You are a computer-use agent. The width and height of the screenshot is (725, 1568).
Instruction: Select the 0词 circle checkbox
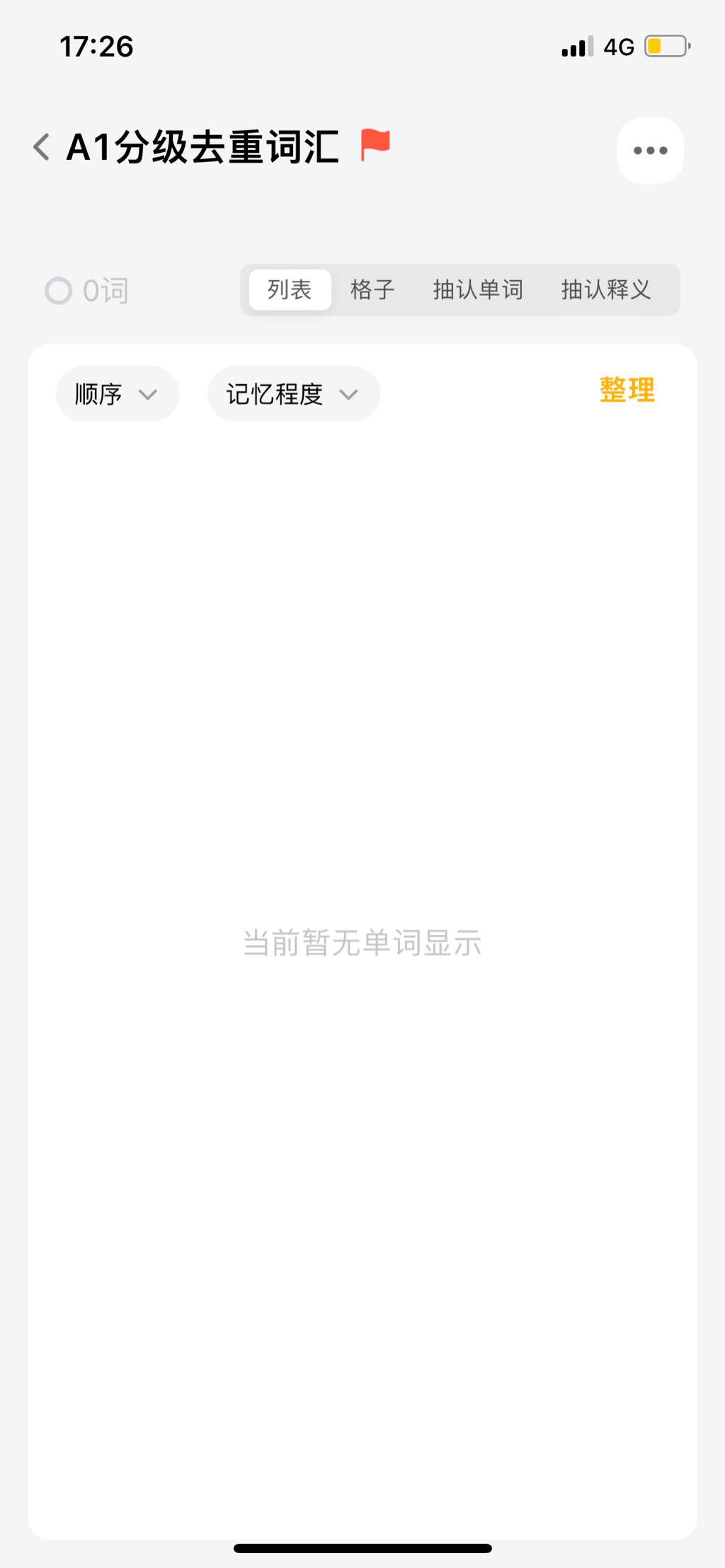[x=58, y=291]
